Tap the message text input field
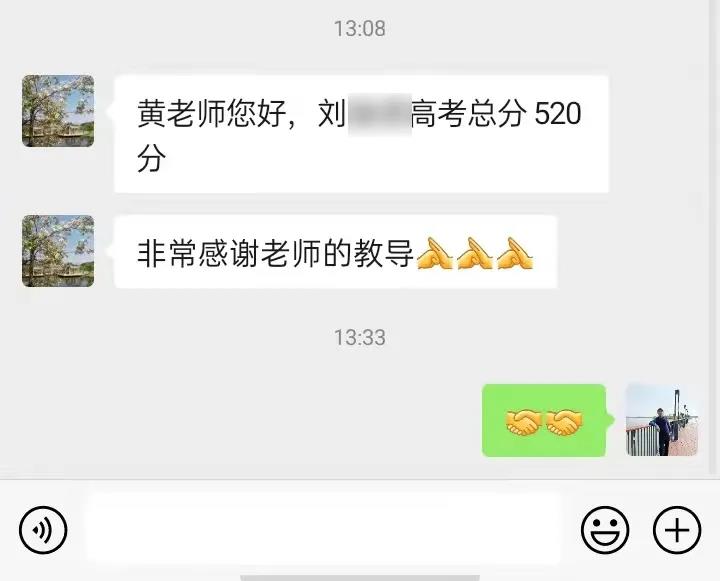 [x=322, y=529]
